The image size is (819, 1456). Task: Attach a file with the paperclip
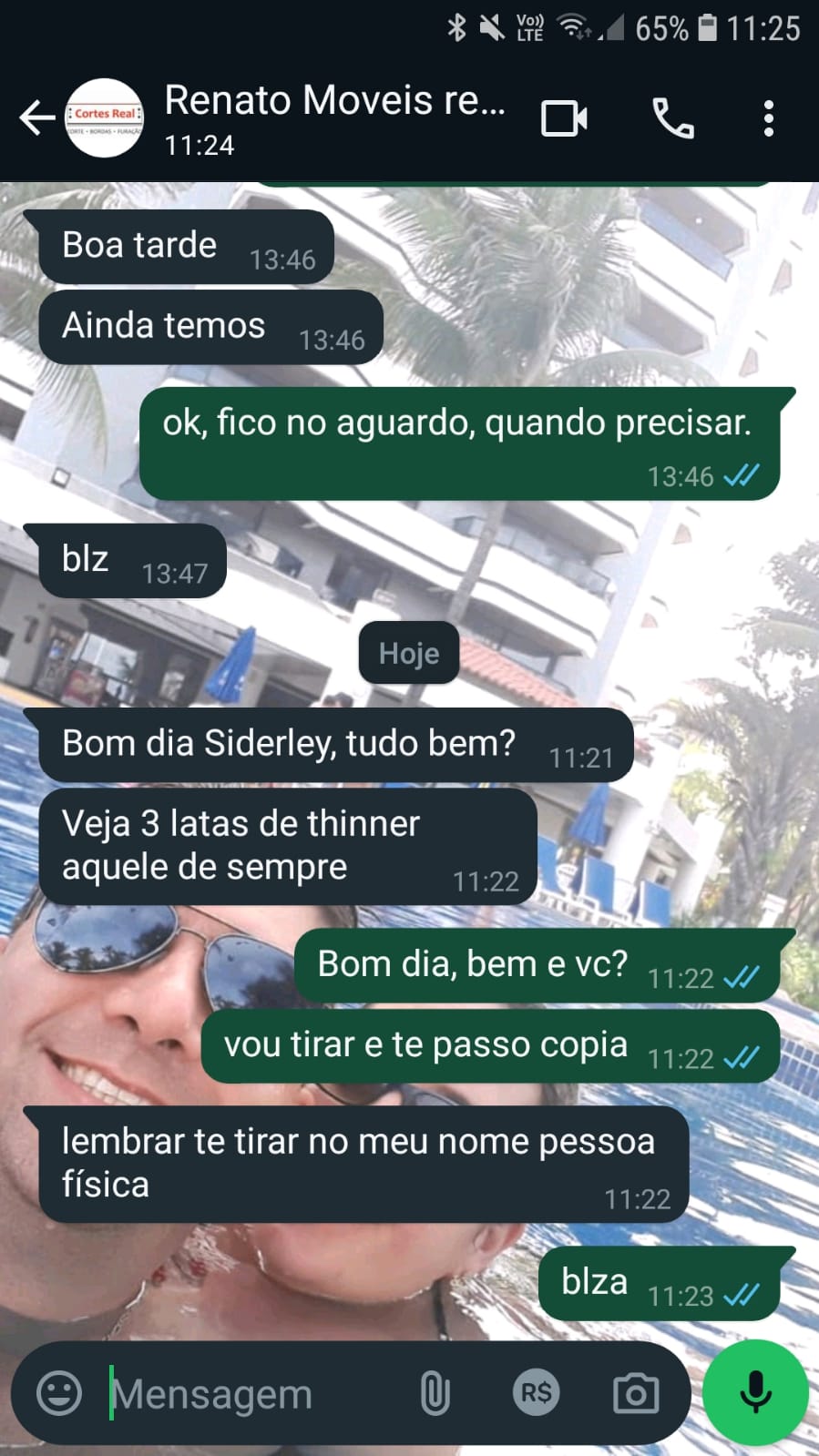pos(435,1393)
